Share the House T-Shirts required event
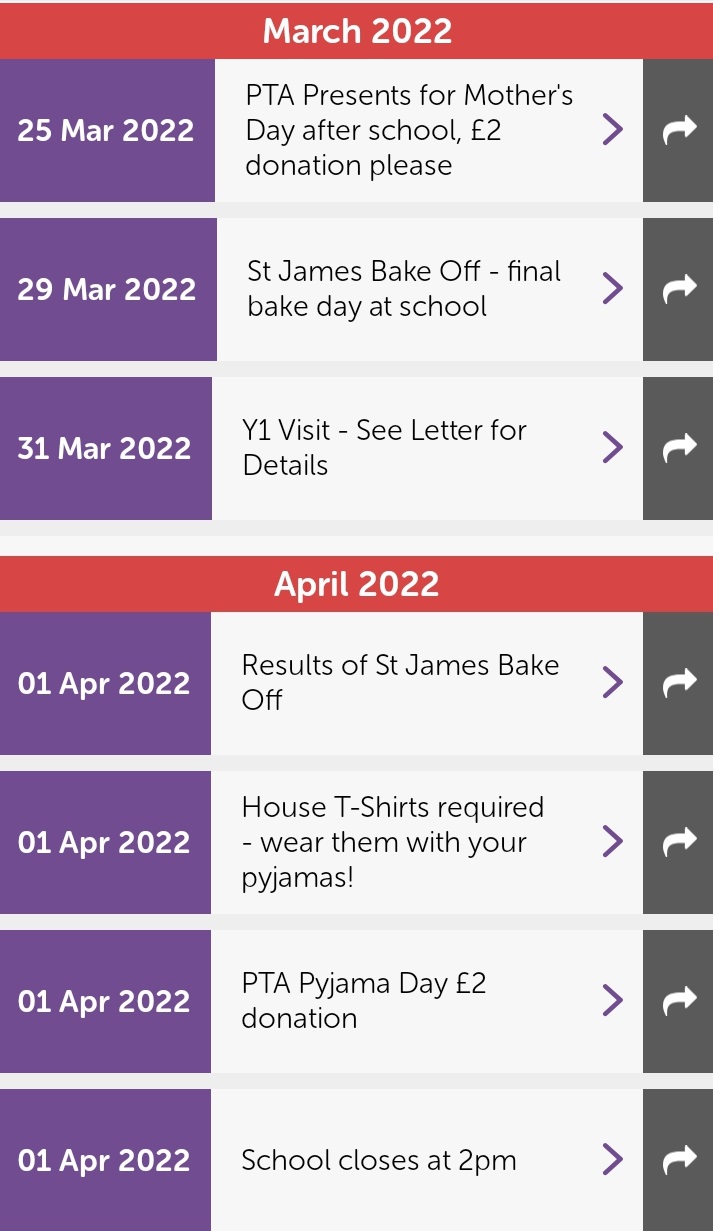 pyautogui.click(x=678, y=842)
